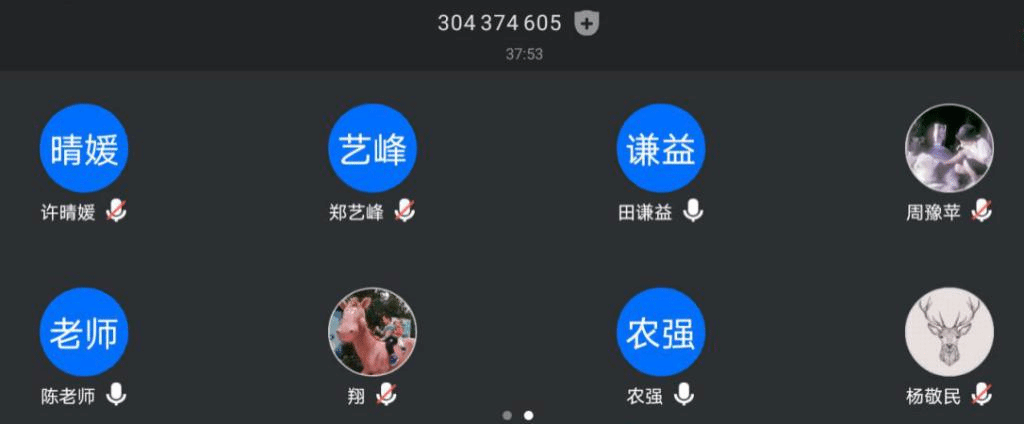Select 陈老师's participant avatar
This screenshot has width=1024, height=424.
[84, 332]
